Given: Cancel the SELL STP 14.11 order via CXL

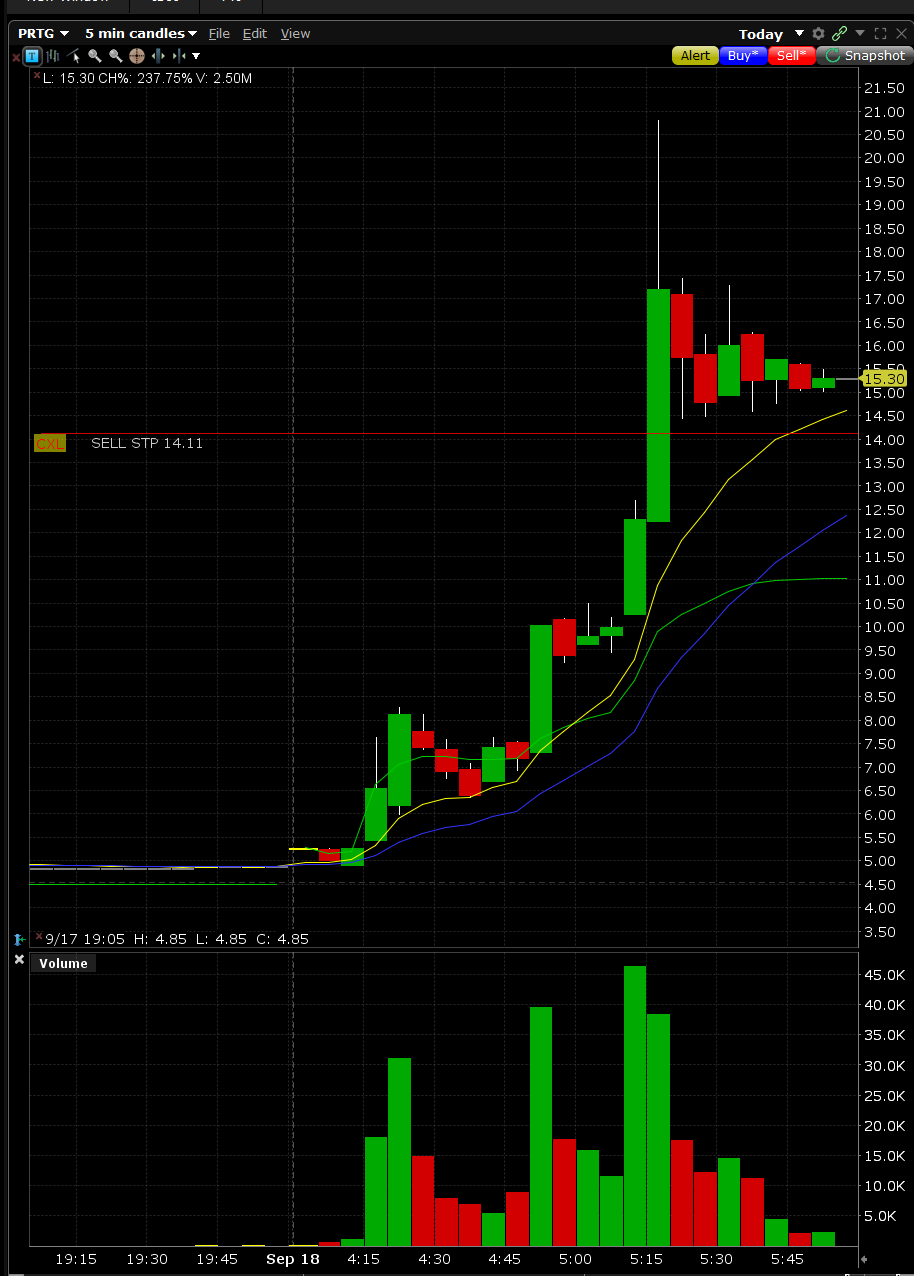Looking at the screenshot, I should pyautogui.click(x=49, y=443).
